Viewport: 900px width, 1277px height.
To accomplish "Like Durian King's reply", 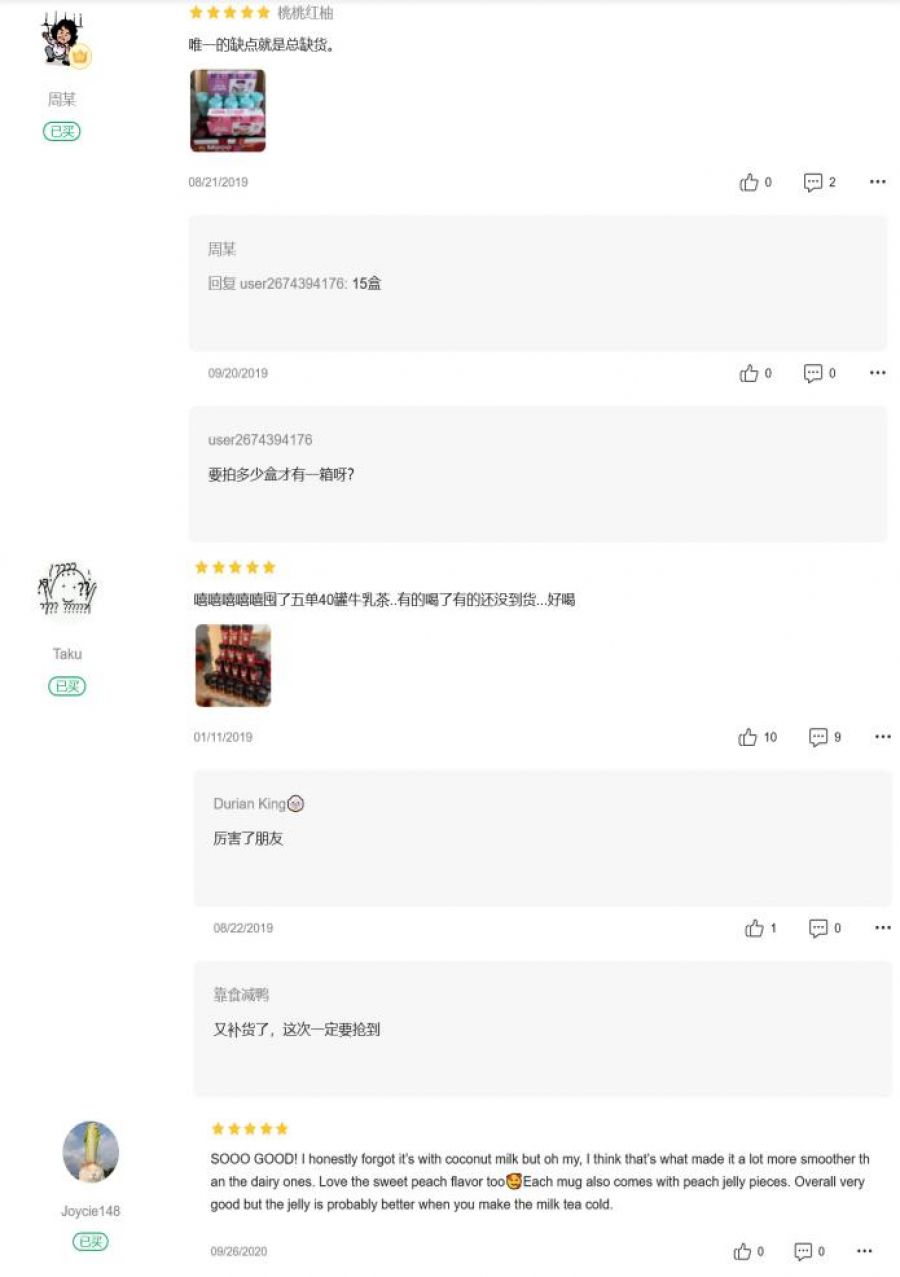I will (754, 928).
